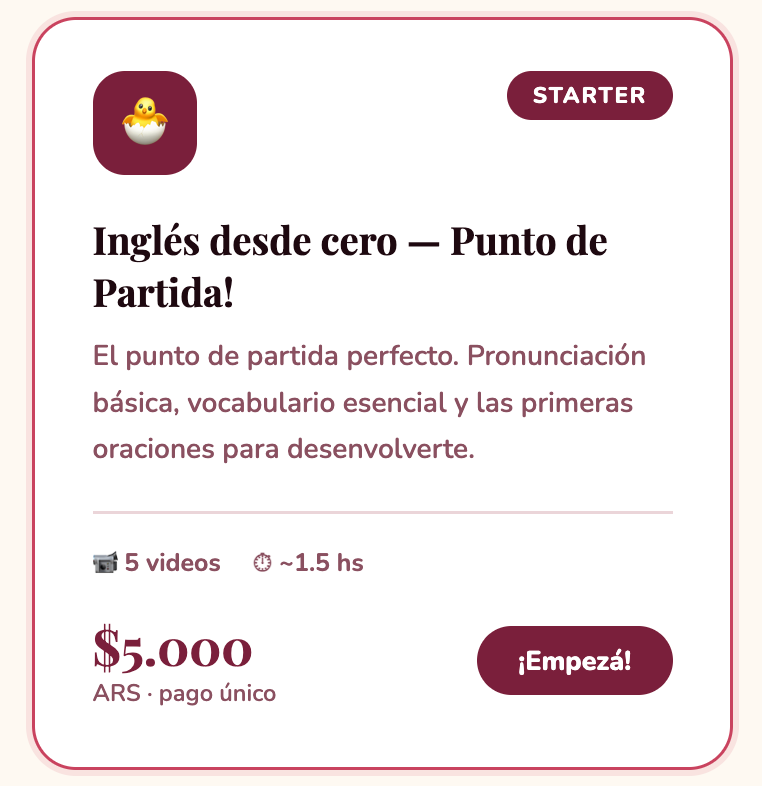Click the divider line above the video count
Viewport: 762px width, 786px height.
[x=380, y=511]
